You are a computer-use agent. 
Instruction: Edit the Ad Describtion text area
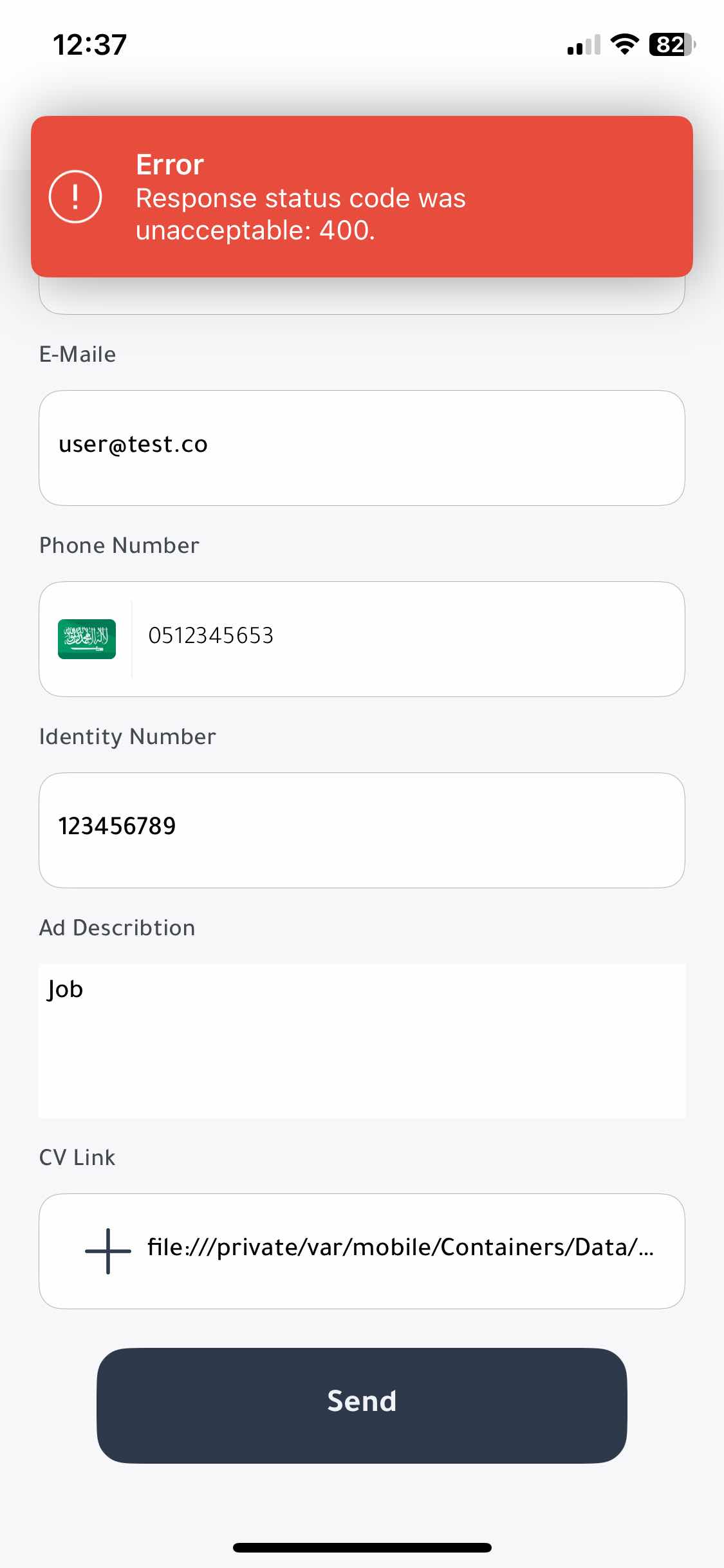point(362,1041)
